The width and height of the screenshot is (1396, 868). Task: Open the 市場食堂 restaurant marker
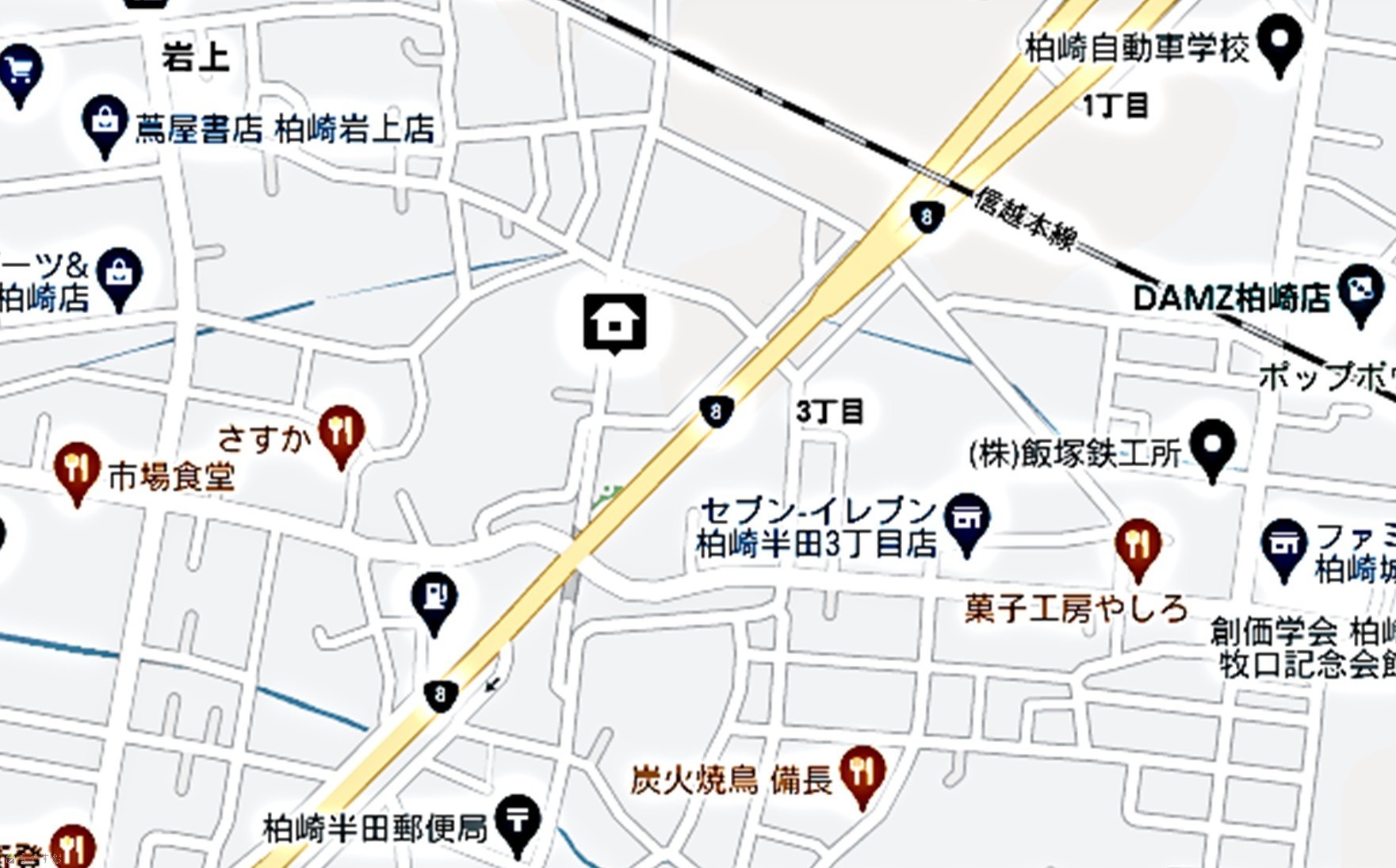point(77,469)
